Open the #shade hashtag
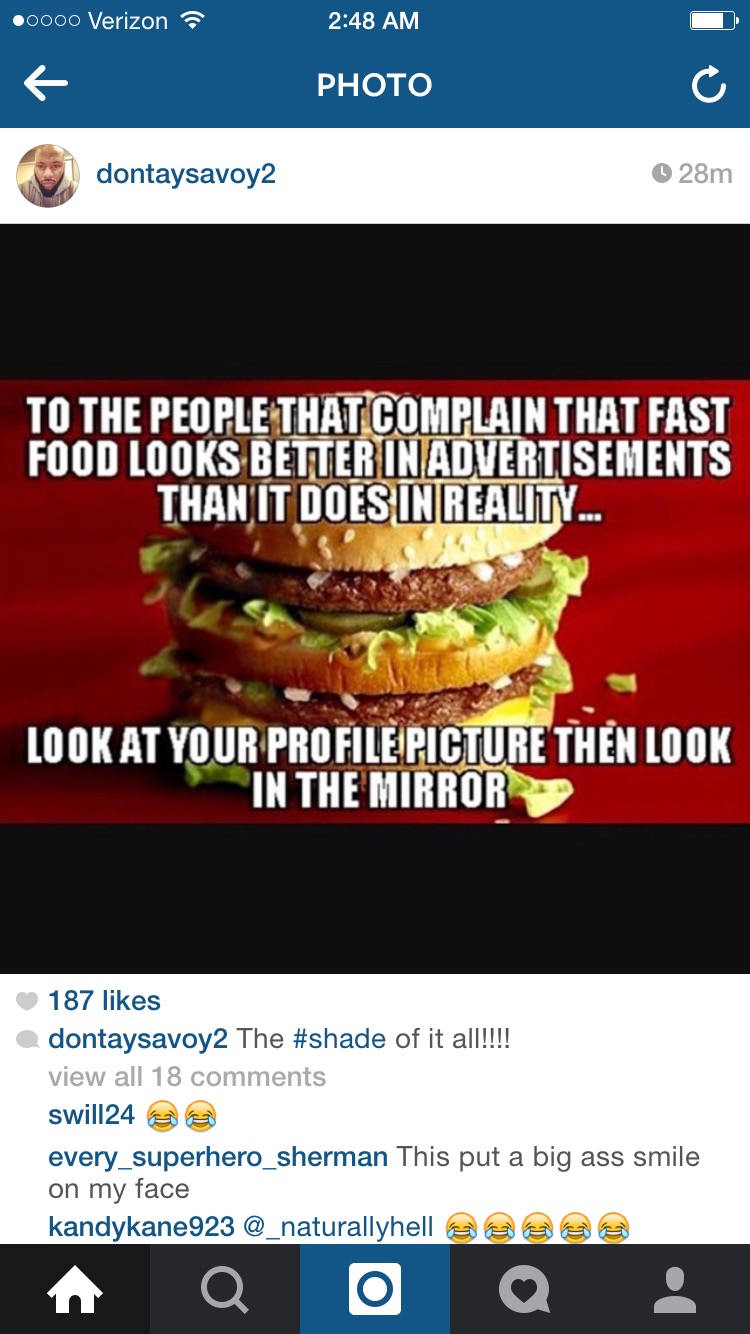This screenshot has height=1334, width=750. coord(339,1038)
